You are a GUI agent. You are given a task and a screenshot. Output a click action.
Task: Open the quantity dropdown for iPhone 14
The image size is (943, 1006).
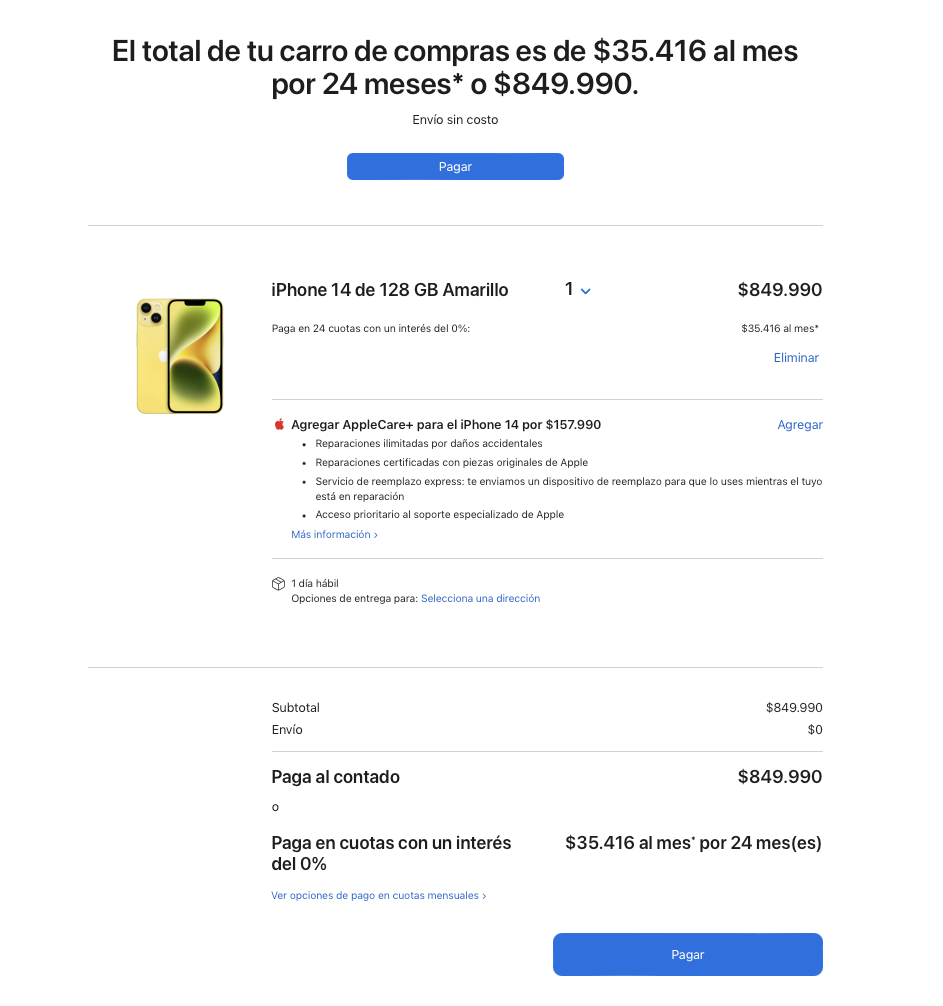coord(578,290)
